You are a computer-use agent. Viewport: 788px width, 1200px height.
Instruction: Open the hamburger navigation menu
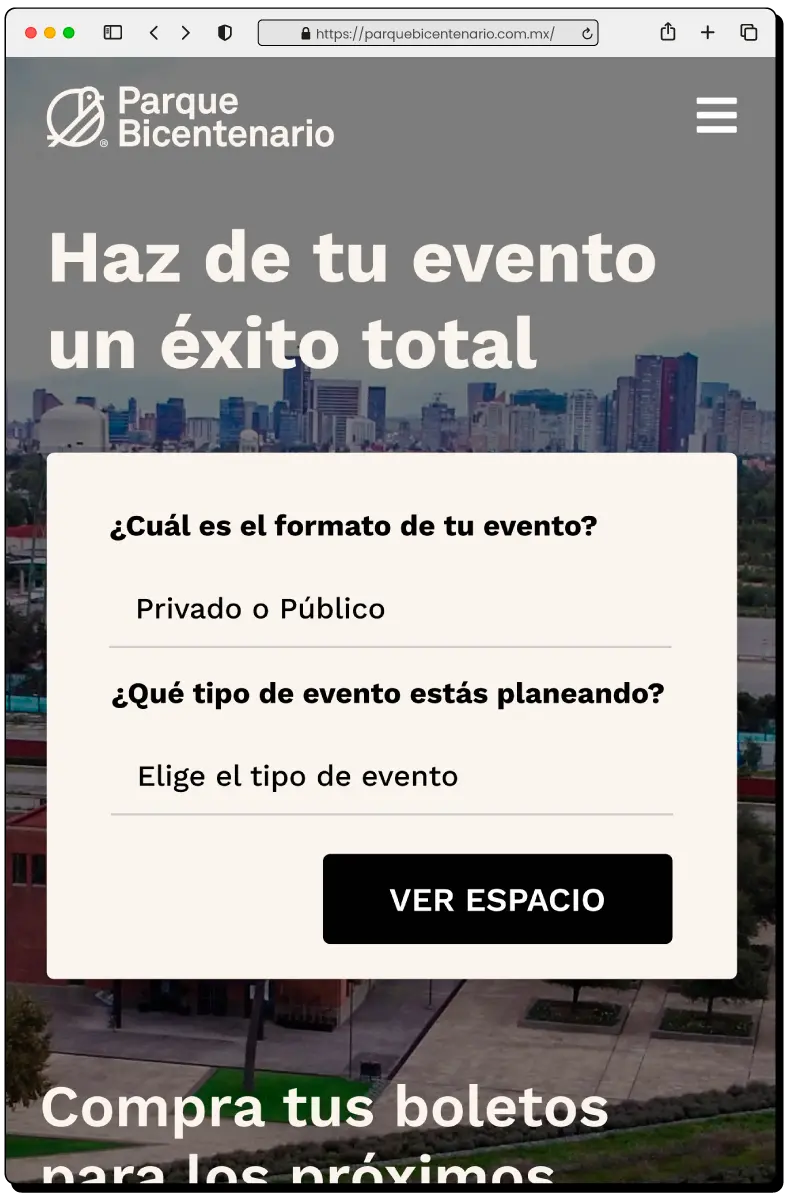716,115
